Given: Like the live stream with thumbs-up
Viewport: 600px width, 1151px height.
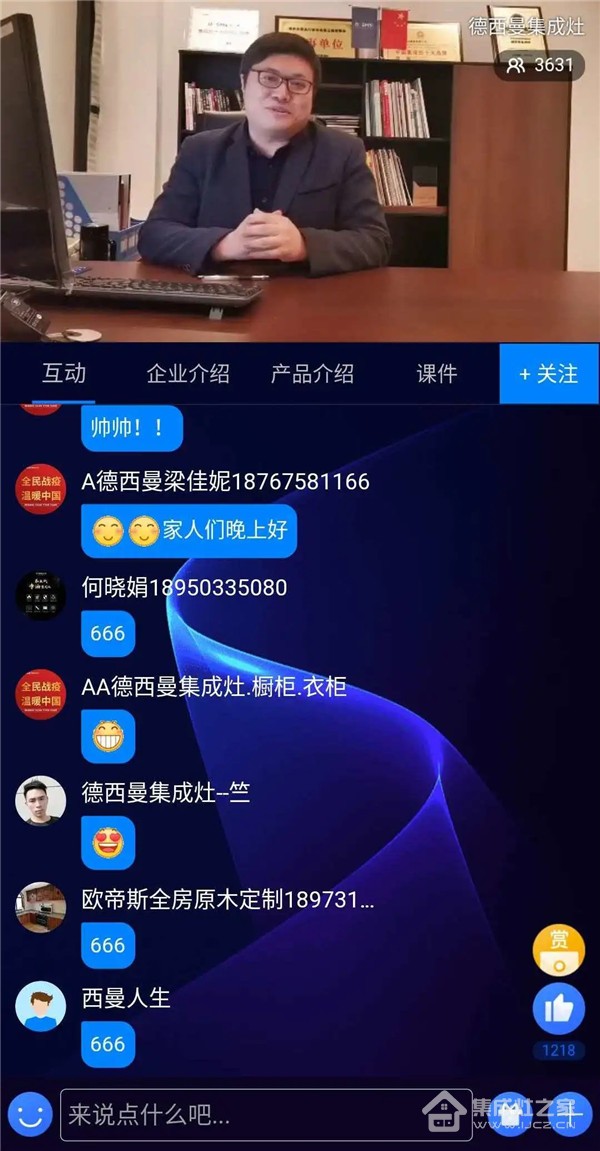Looking at the screenshot, I should point(558,1009).
